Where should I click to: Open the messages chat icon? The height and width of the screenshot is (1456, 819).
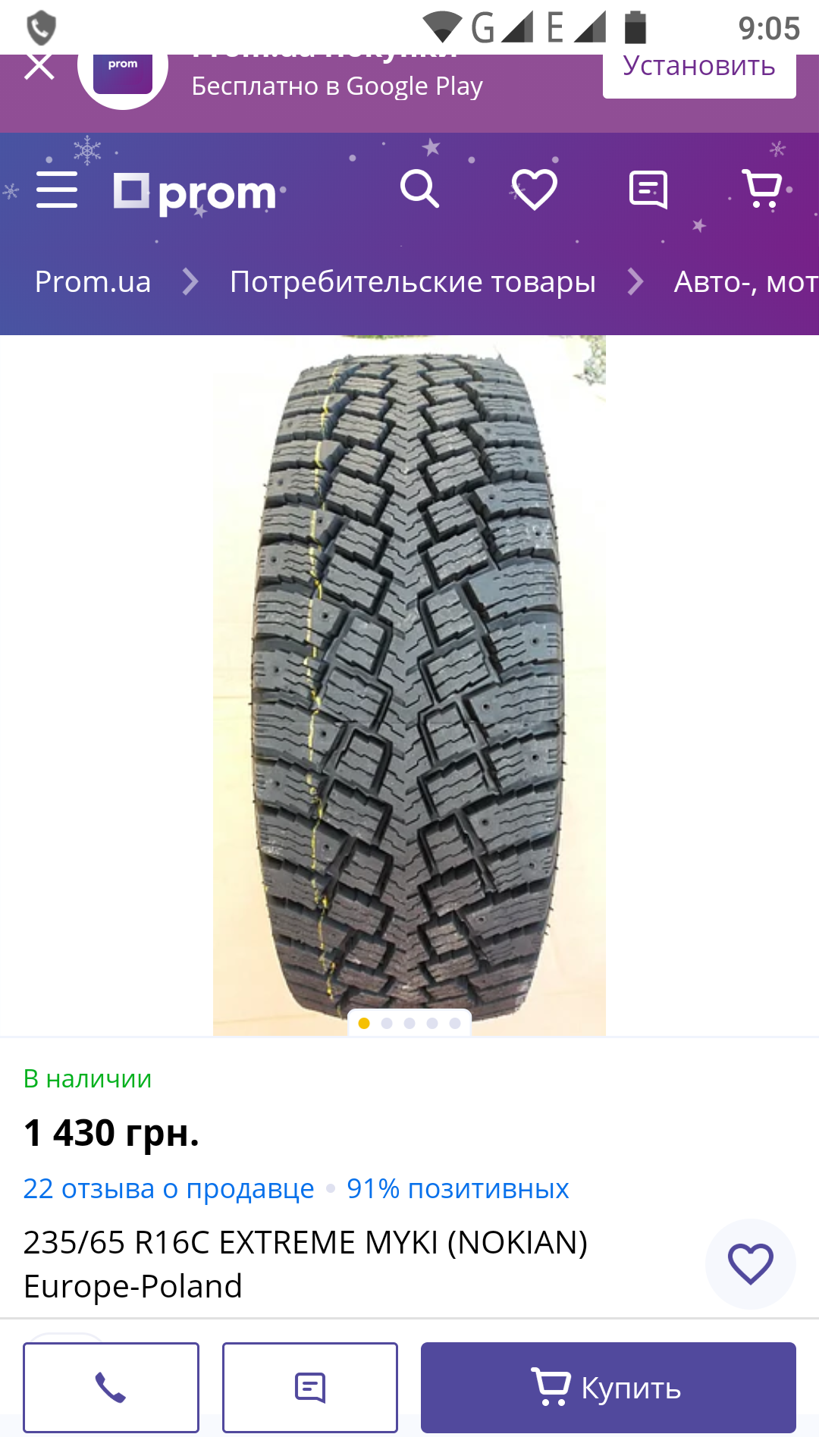[x=648, y=190]
